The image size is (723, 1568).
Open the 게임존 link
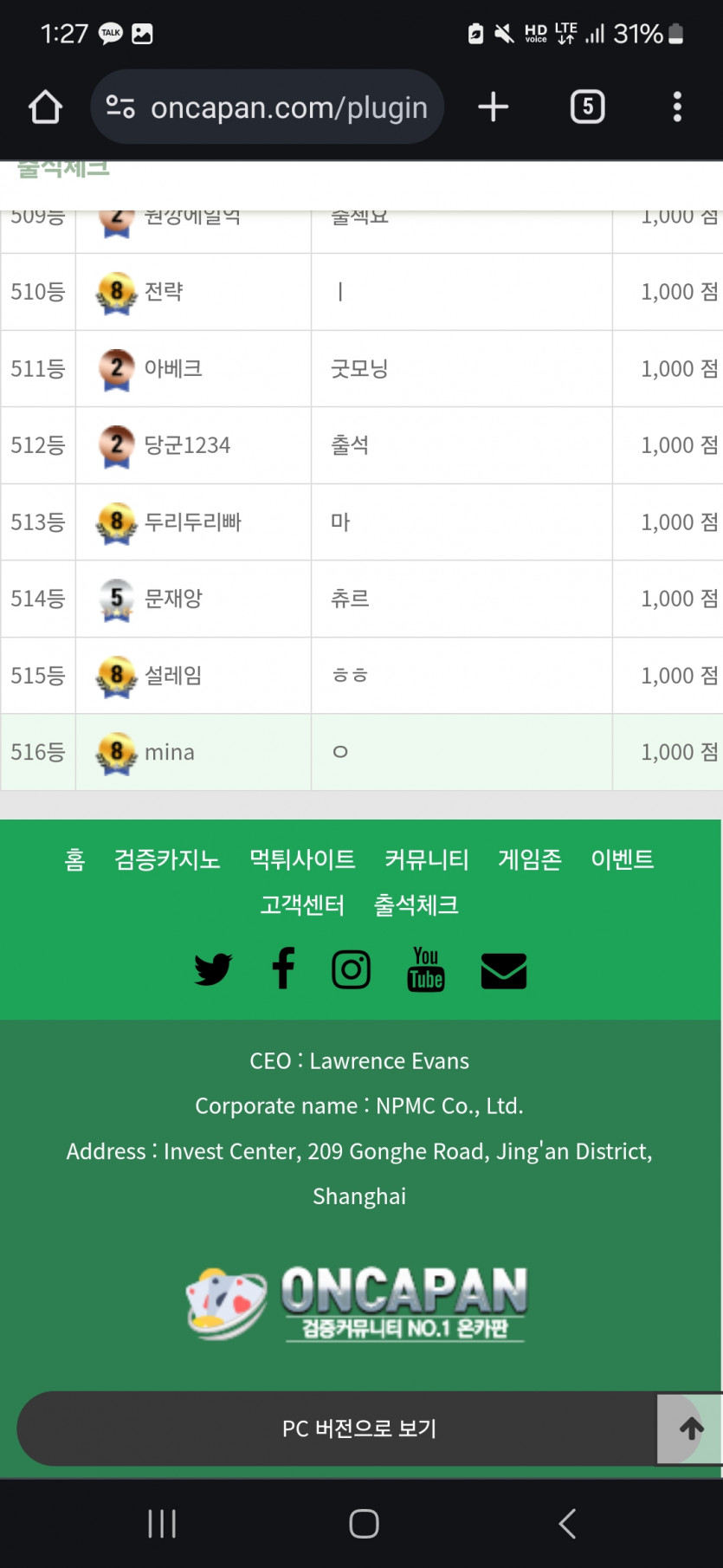pos(529,859)
